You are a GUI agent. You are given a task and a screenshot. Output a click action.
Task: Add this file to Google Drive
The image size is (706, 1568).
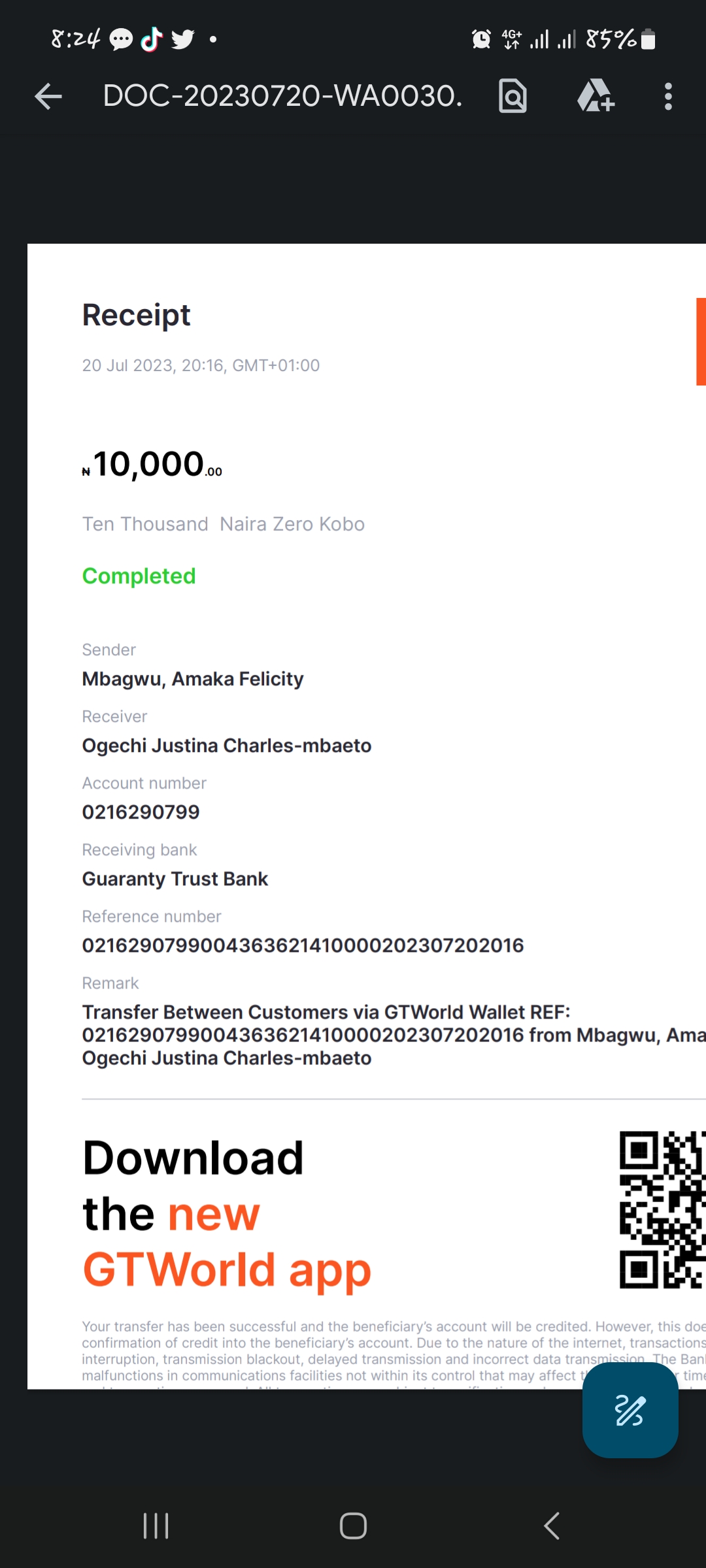pos(596,96)
